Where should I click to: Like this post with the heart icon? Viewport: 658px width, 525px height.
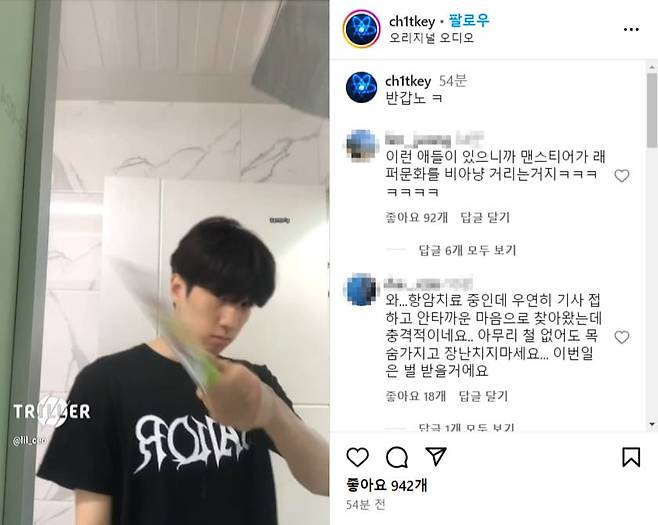coord(357,457)
